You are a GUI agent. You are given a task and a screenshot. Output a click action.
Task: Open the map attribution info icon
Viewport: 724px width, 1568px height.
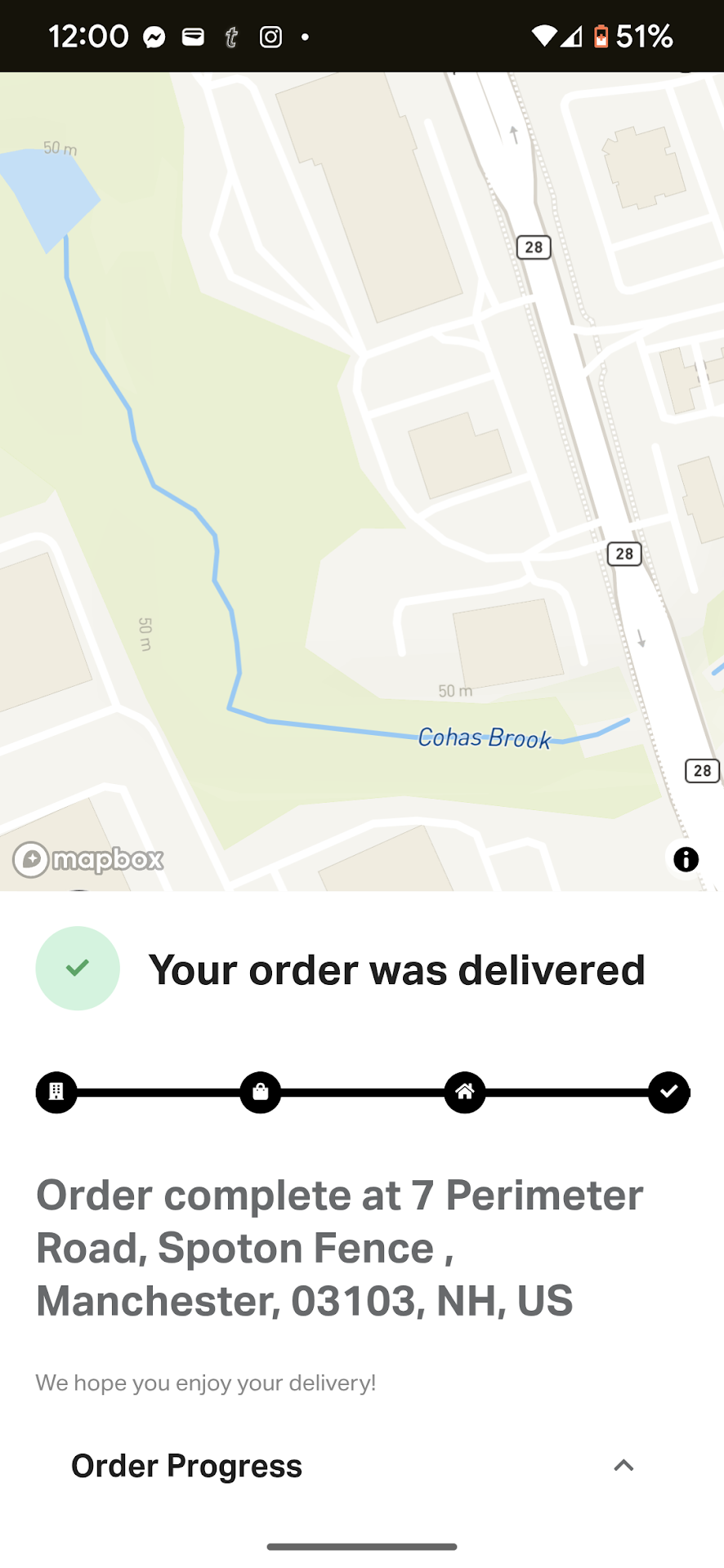pyautogui.click(x=686, y=859)
